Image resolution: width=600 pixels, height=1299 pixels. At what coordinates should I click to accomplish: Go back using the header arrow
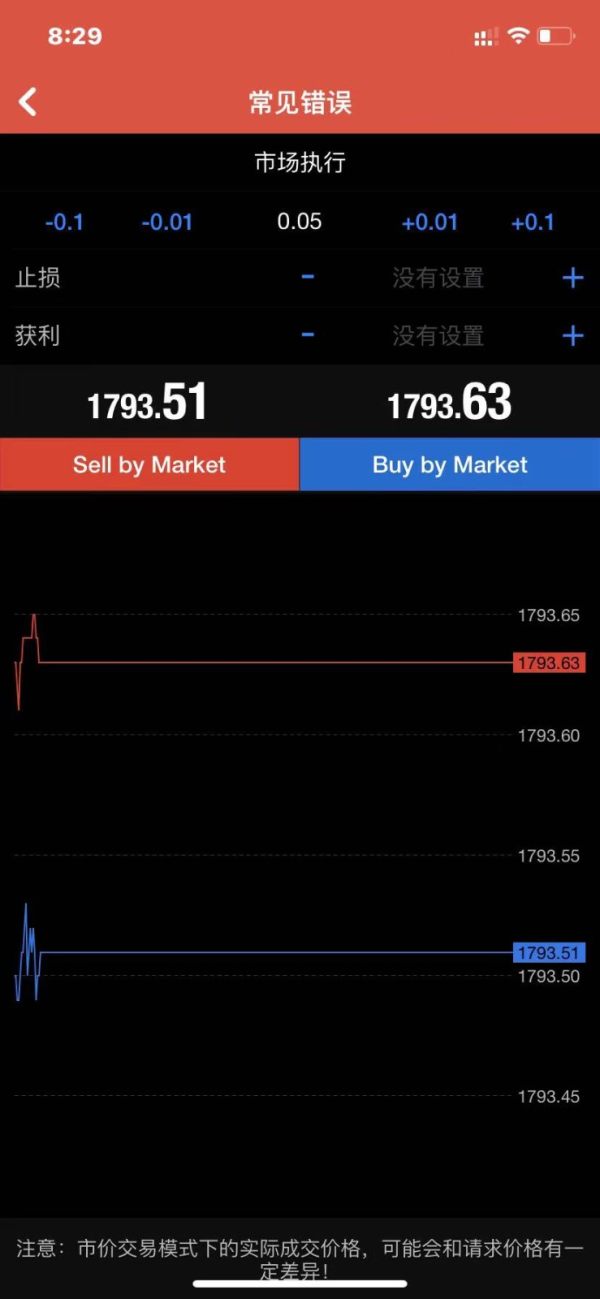[x=27, y=101]
